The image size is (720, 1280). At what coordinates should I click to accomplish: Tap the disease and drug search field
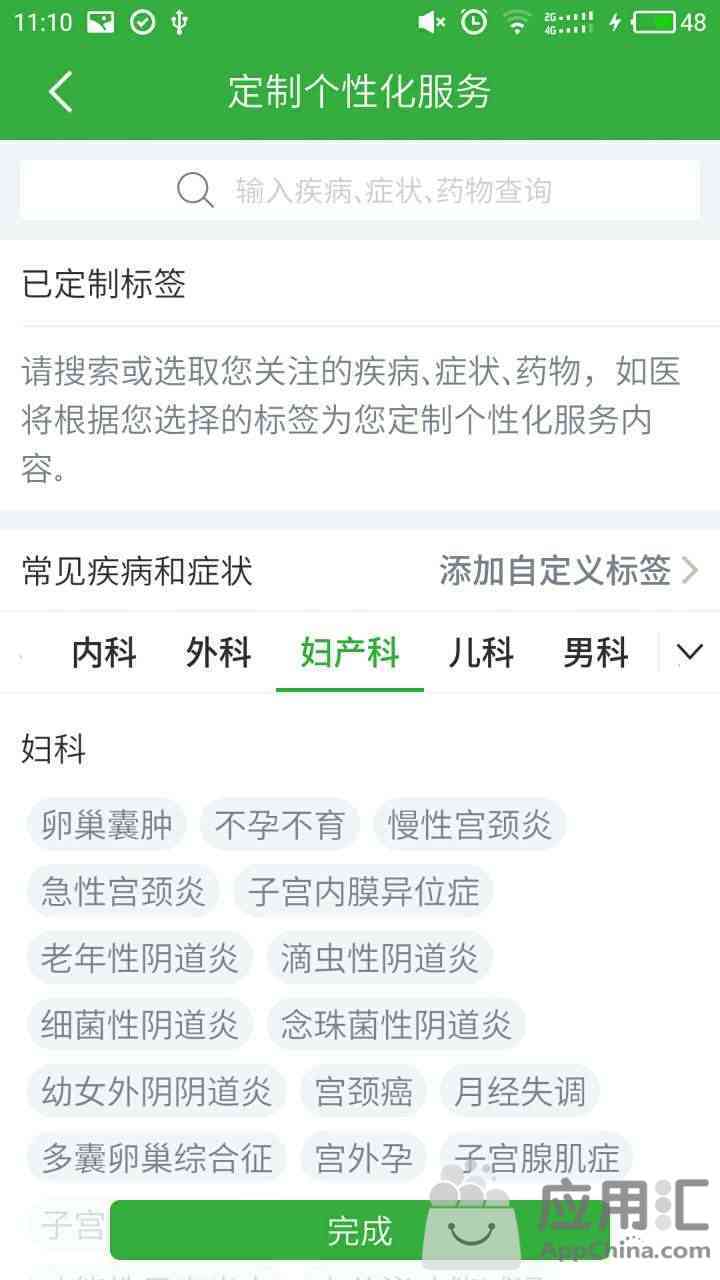(x=360, y=190)
